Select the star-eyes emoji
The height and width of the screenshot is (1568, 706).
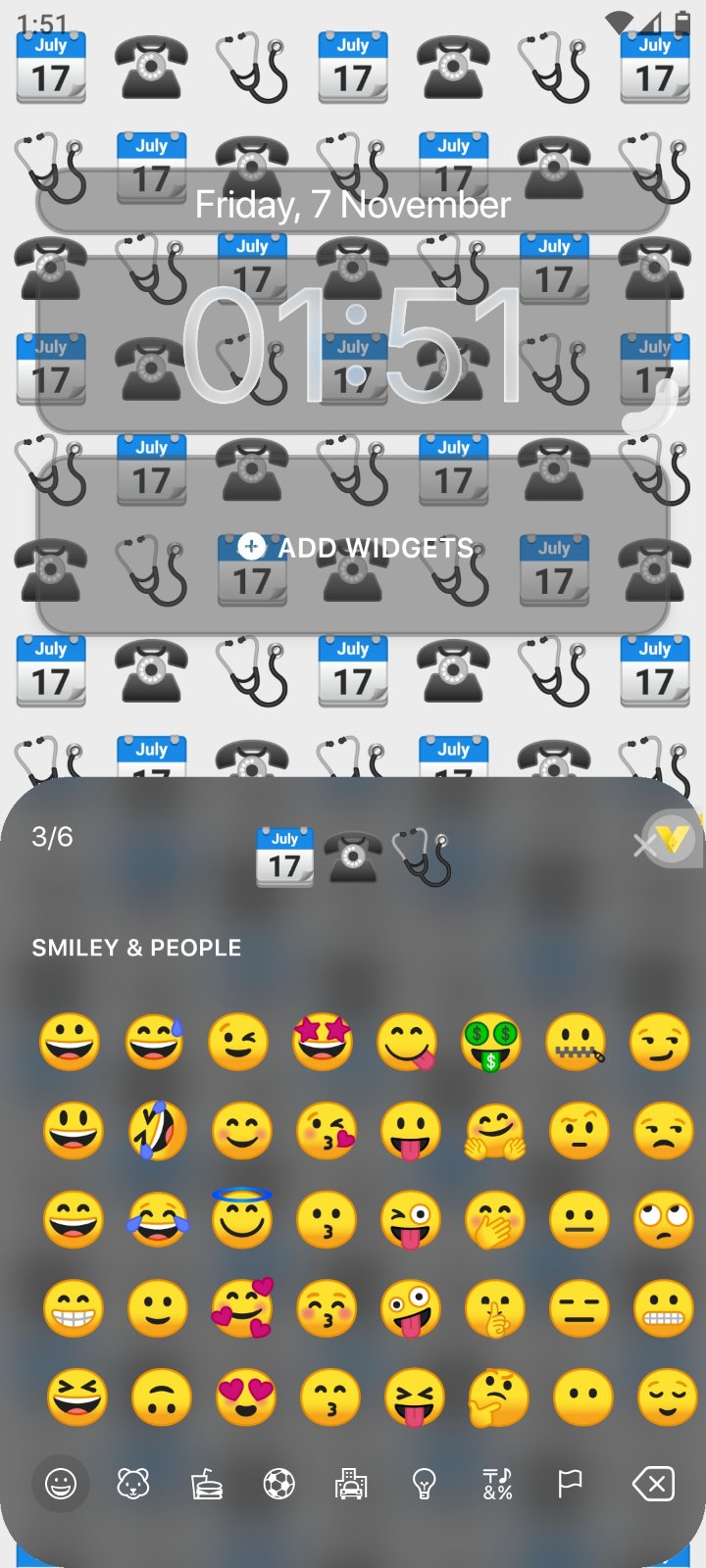click(x=323, y=1041)
